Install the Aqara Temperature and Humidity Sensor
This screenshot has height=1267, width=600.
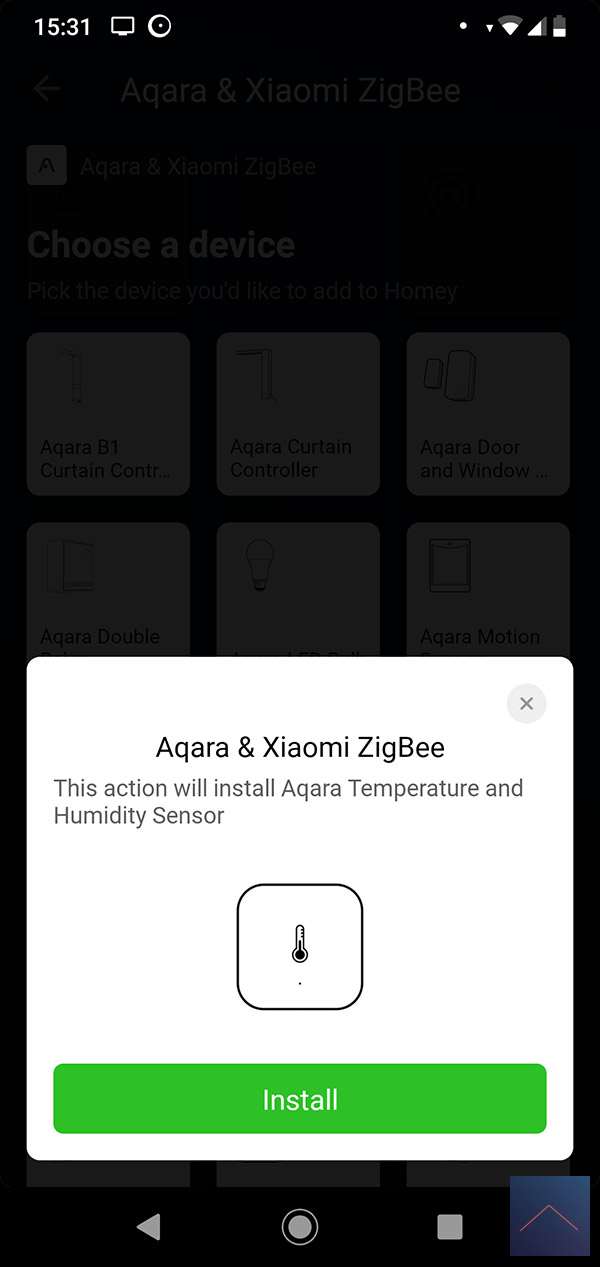[299, 1099]
